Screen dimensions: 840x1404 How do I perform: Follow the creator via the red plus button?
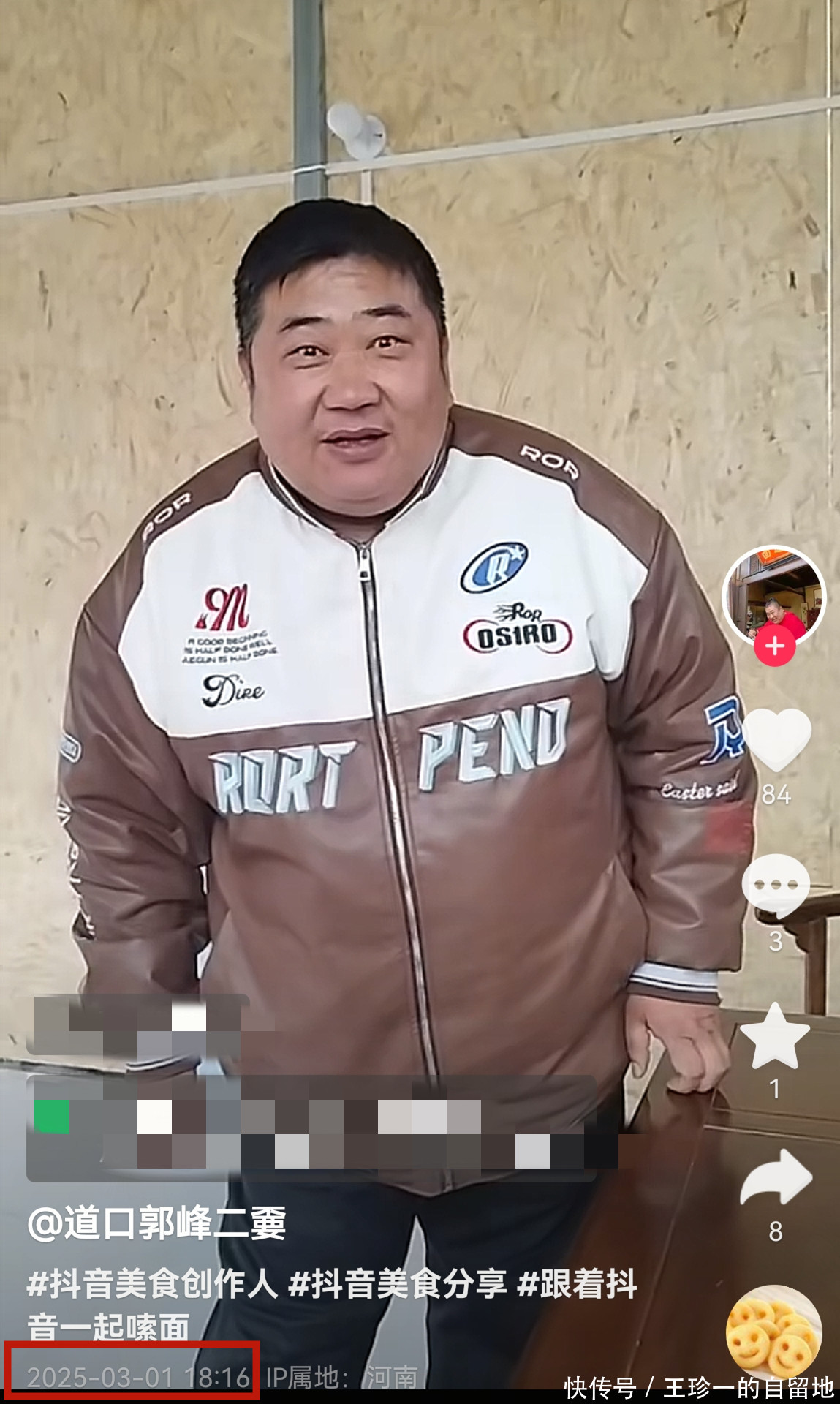[775, 646]
